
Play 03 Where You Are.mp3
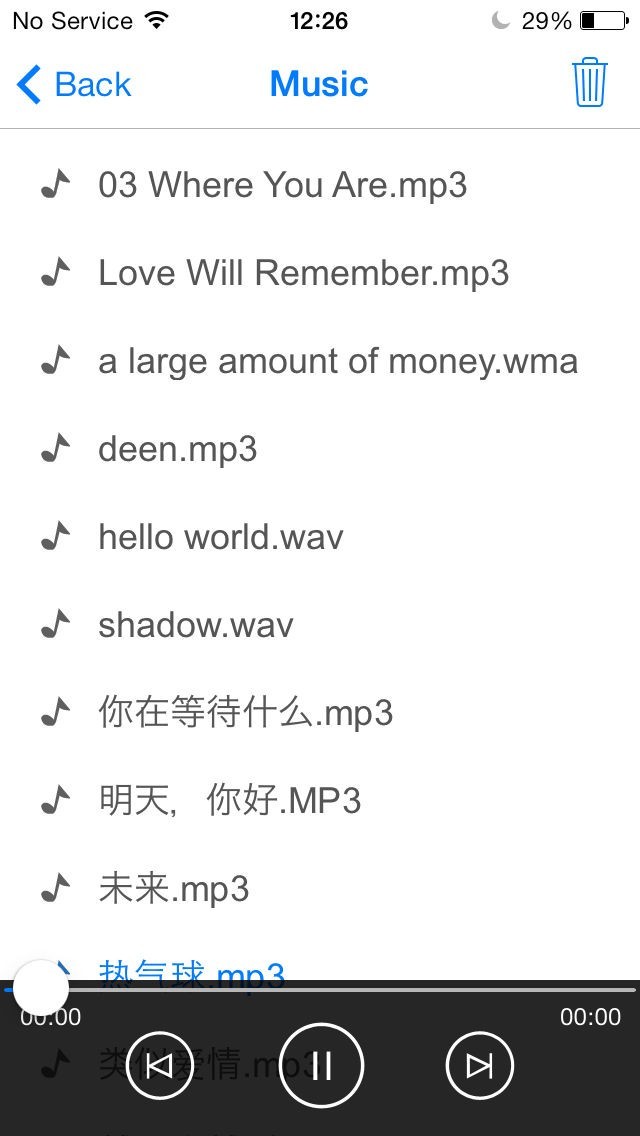pos(282,185)
